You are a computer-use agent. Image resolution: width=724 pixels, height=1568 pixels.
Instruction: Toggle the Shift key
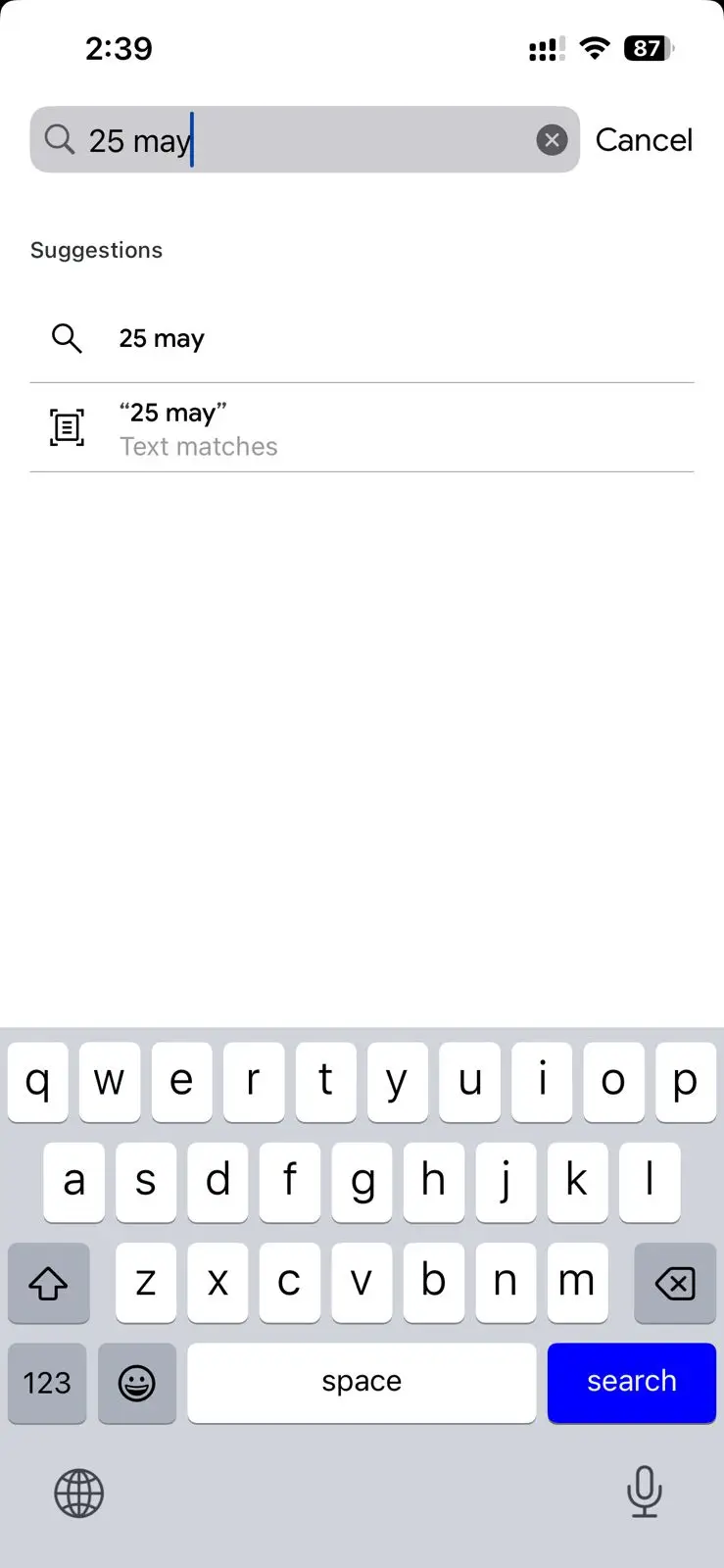pyautogui.click(x=49, y=1283)
